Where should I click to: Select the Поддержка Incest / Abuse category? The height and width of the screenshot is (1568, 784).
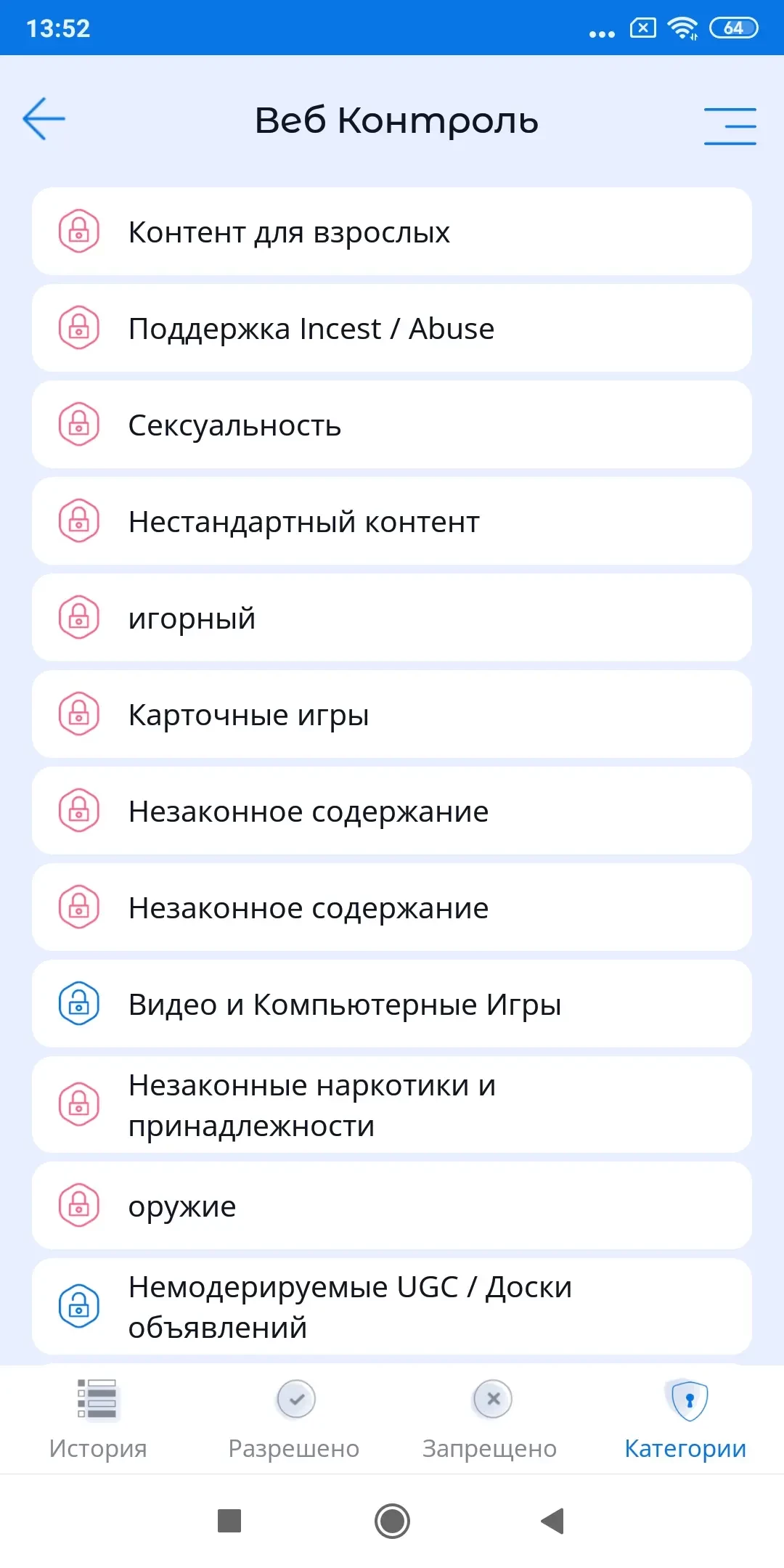click(x=392, y=328)
